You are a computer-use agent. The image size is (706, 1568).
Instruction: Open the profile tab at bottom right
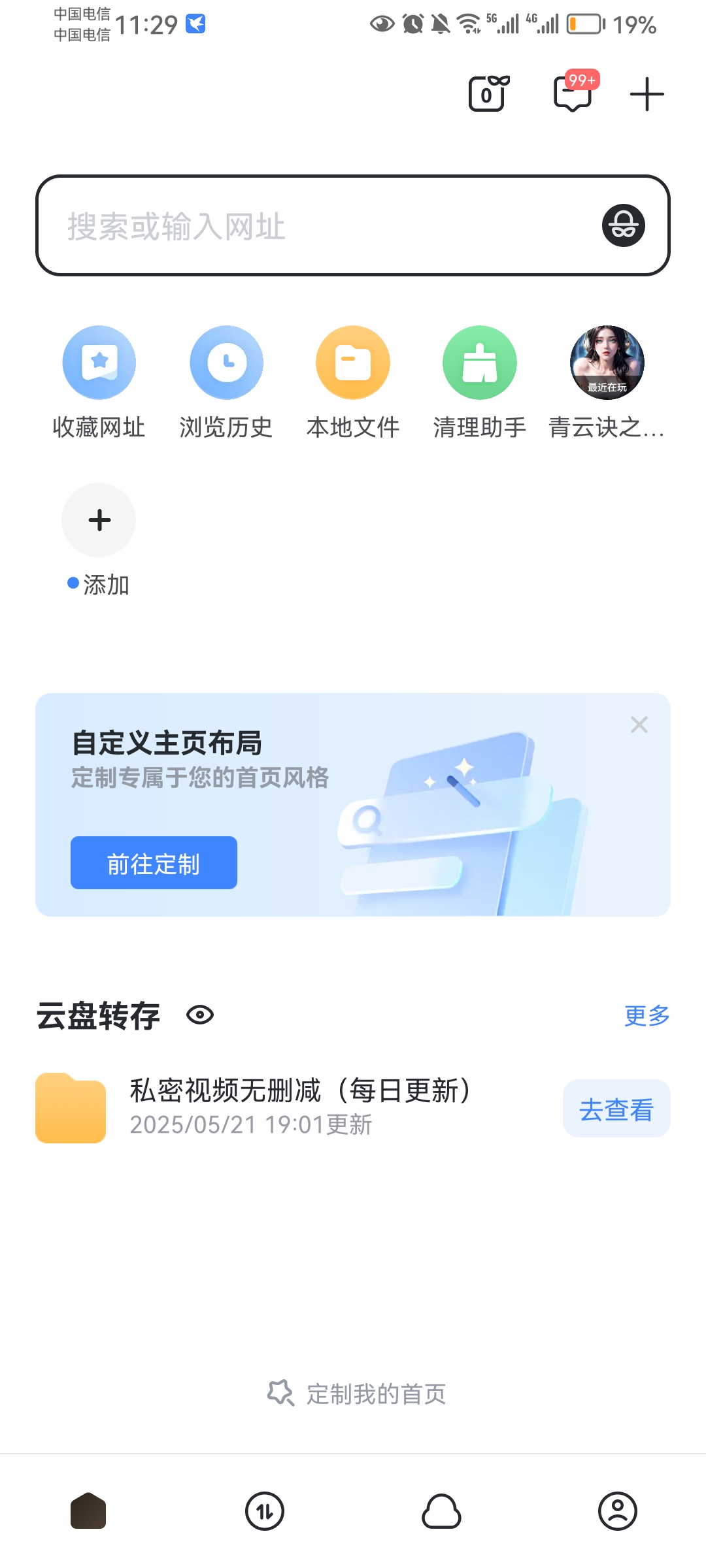618,1511
